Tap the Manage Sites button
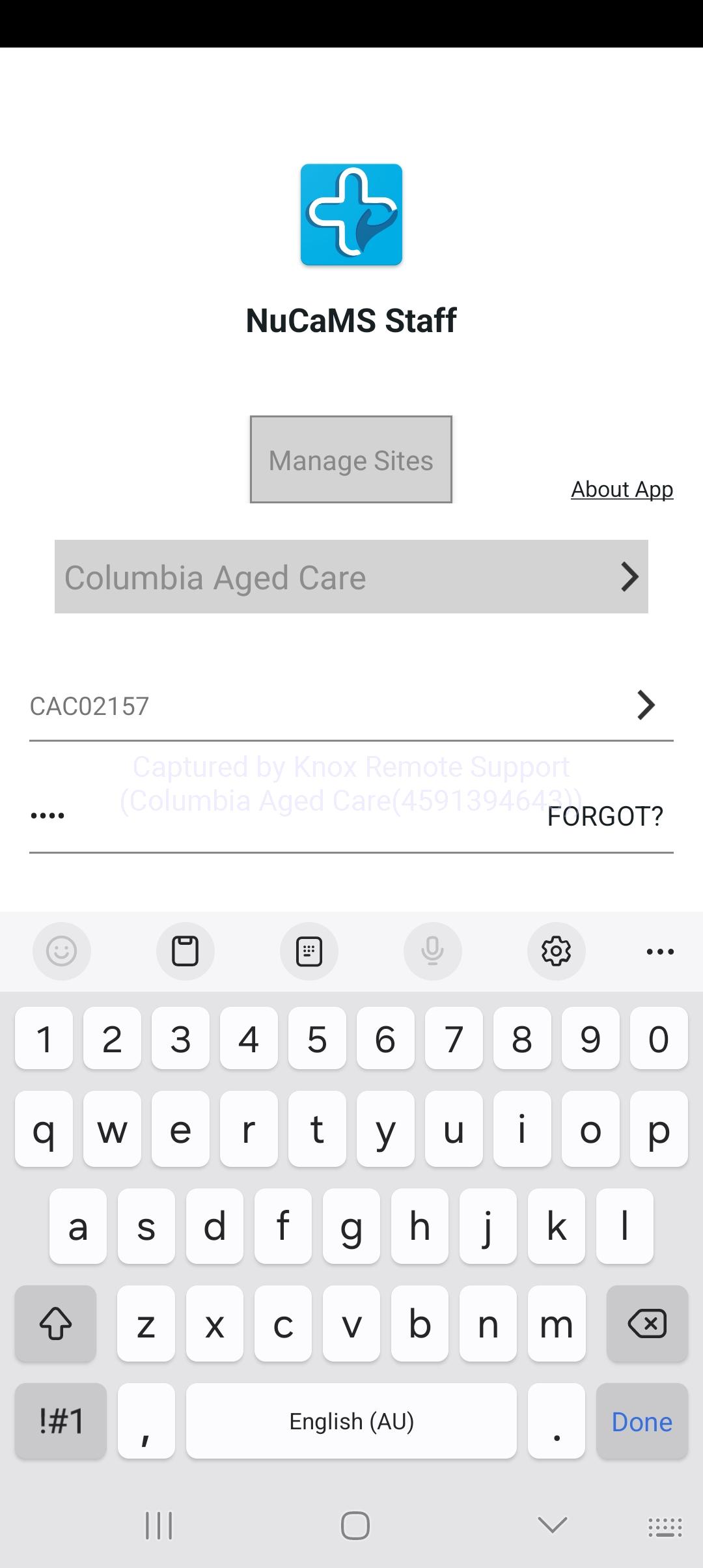This screenshot has height=1568, width=703. (351, 460)
